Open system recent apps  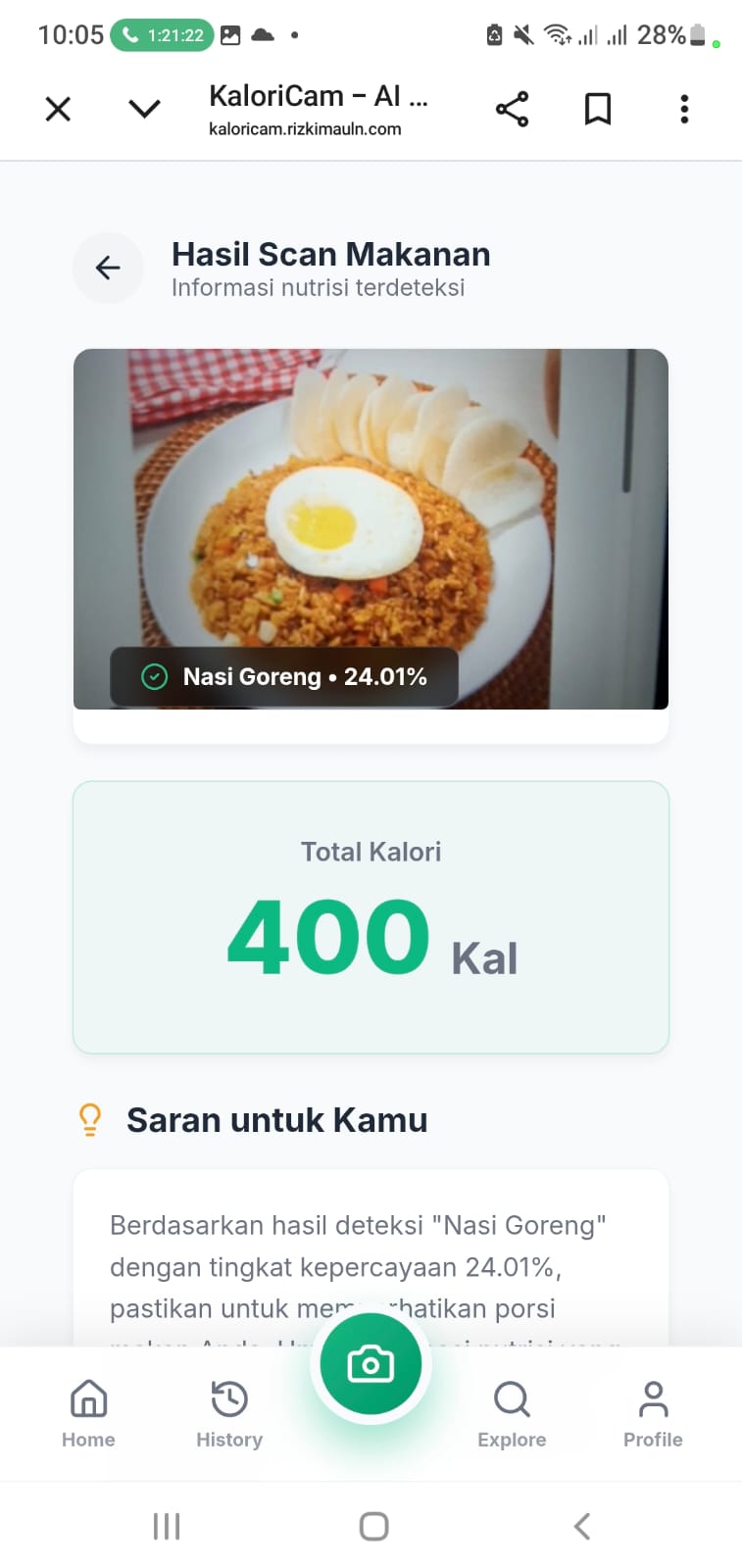coord(167,1526)
